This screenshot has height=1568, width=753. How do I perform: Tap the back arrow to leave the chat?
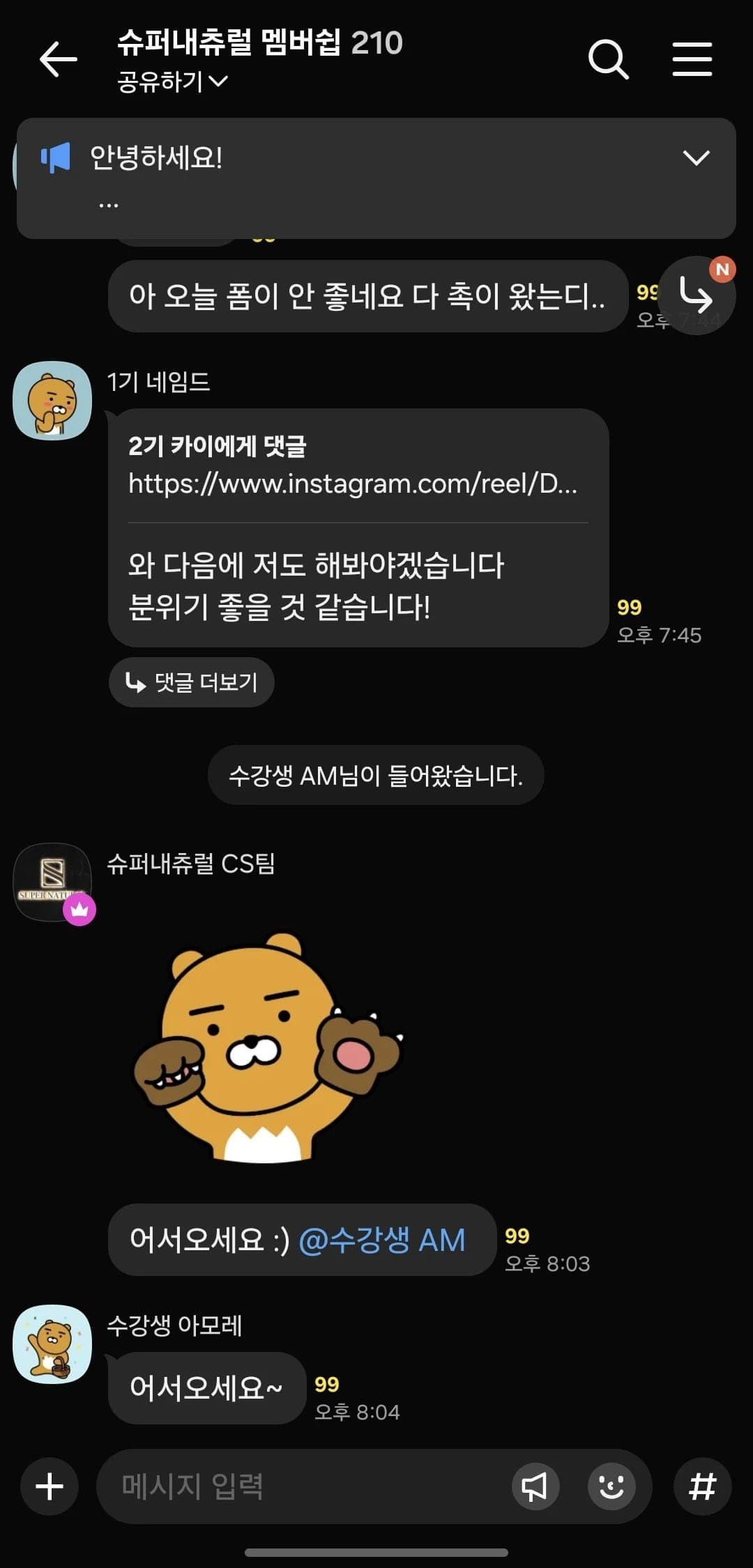[57, 59]
